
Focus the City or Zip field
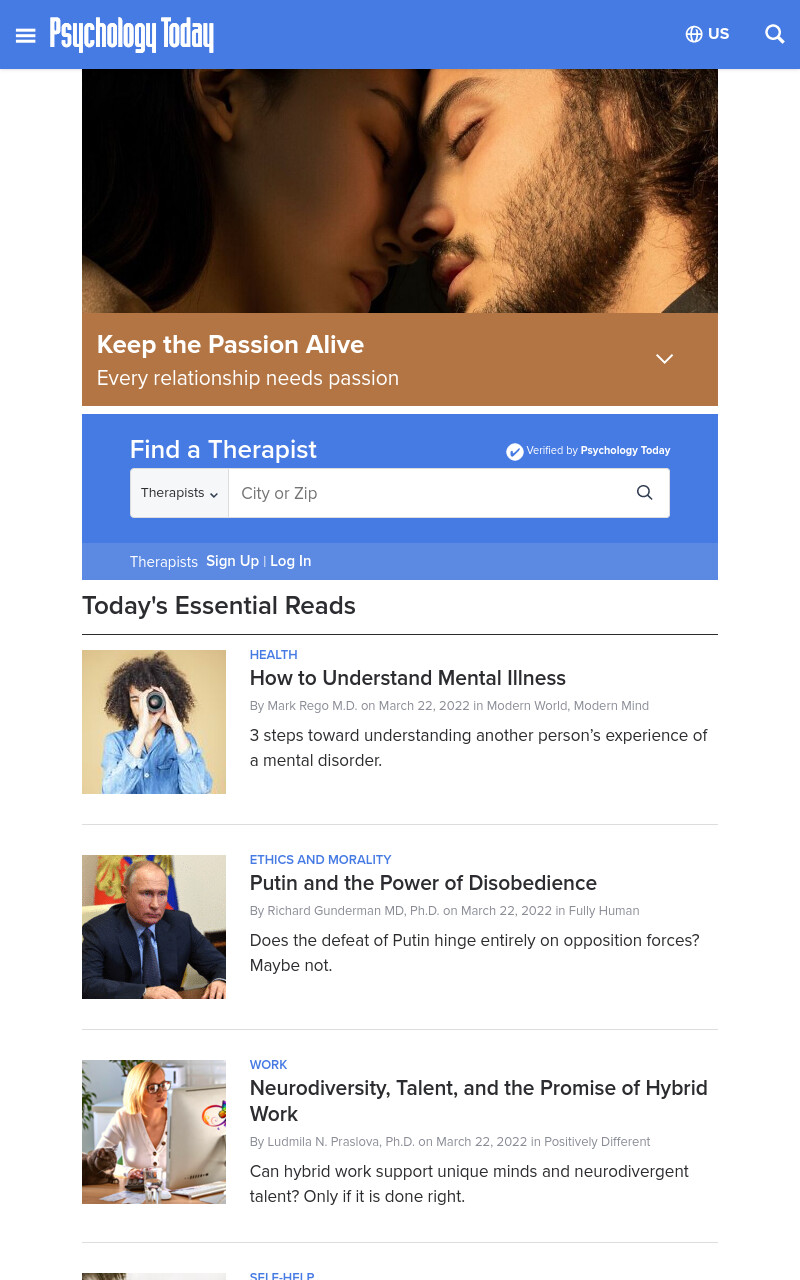click(x=425, y=493)
